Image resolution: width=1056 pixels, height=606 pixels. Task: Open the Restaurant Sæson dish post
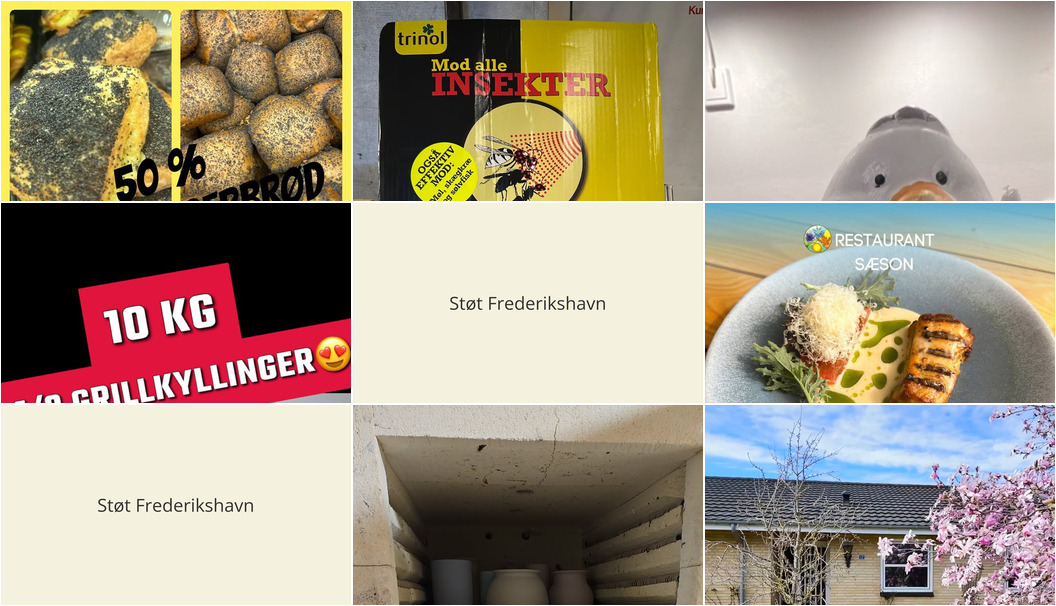[880, 303]
